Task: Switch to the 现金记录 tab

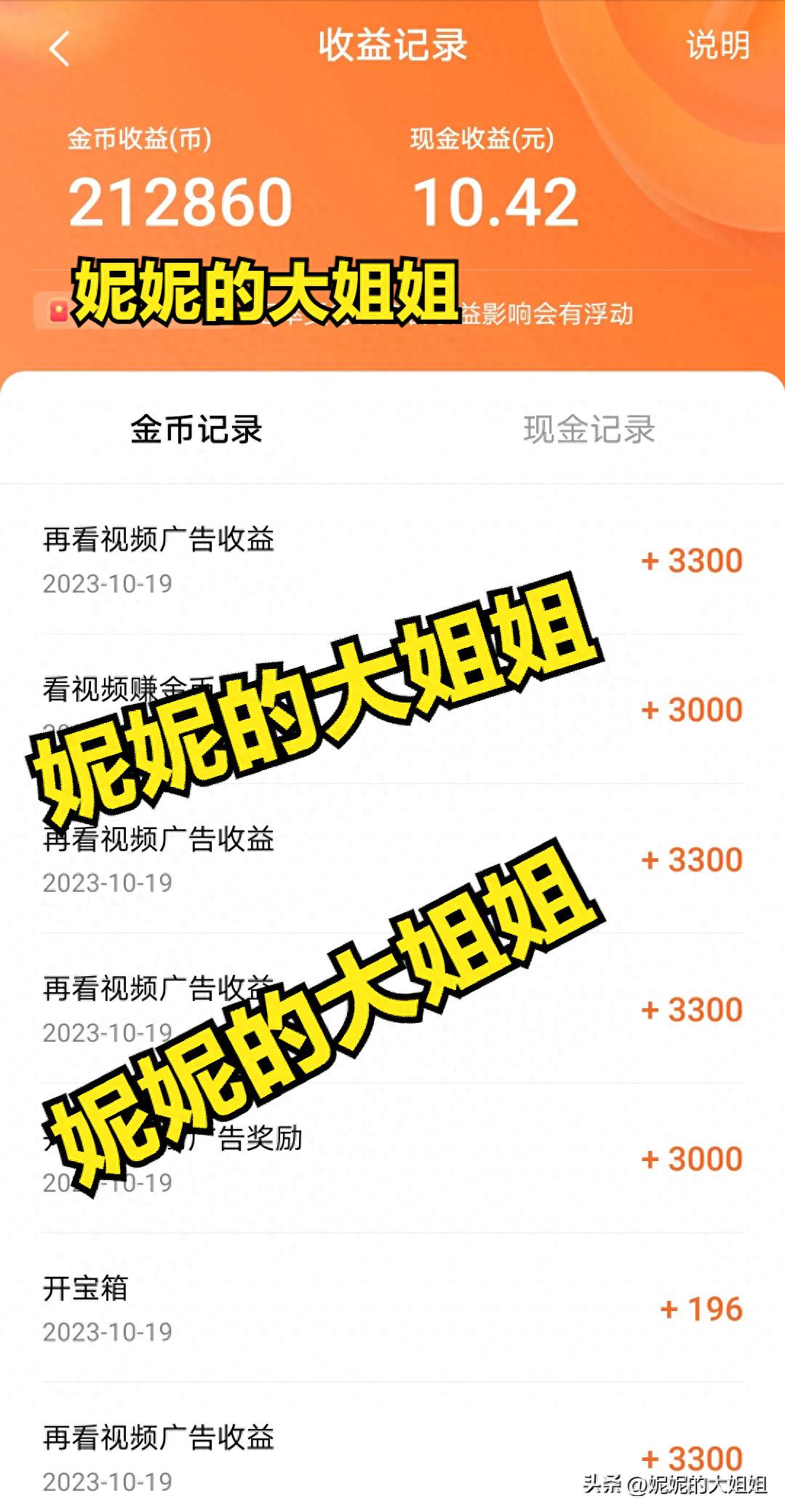Action: (589, 430)
